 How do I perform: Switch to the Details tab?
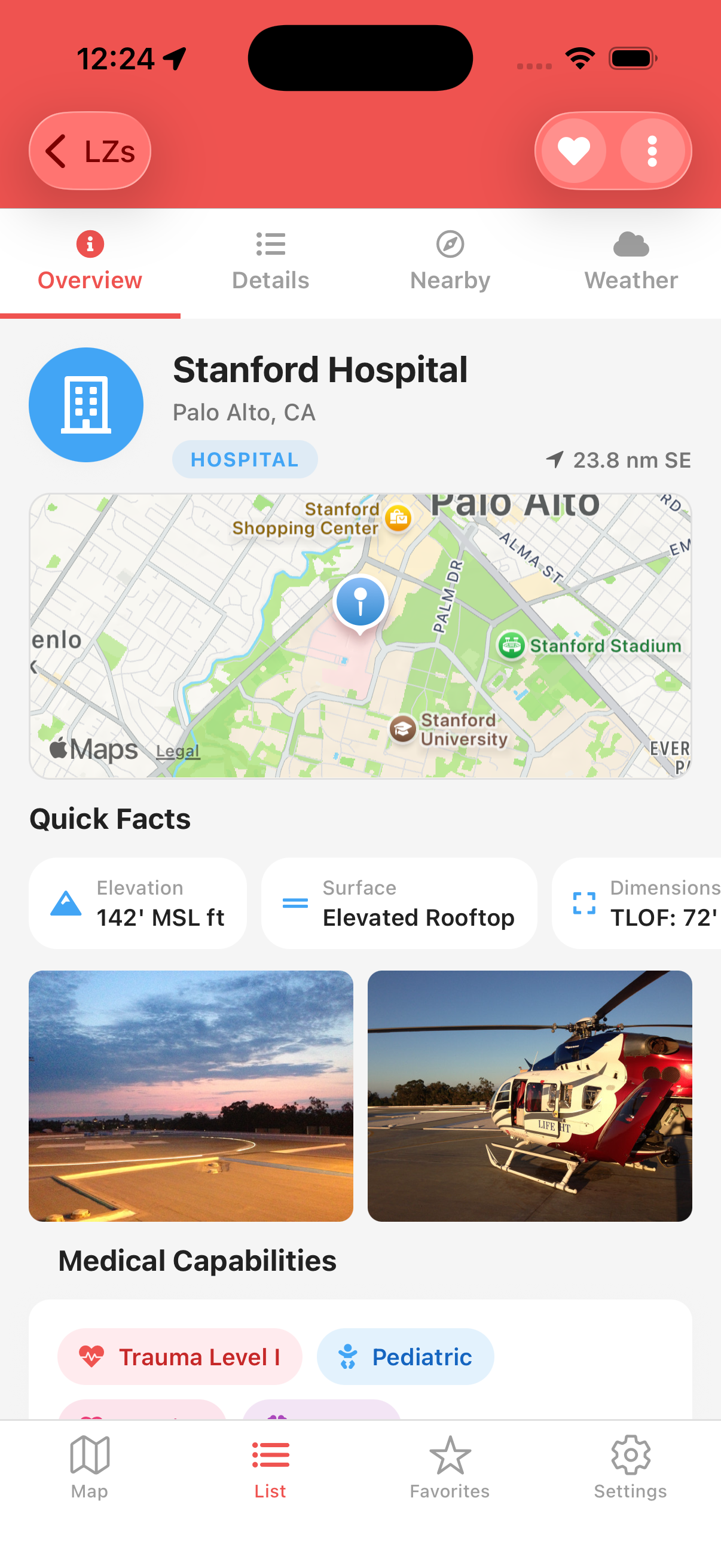tap(270, 263)
